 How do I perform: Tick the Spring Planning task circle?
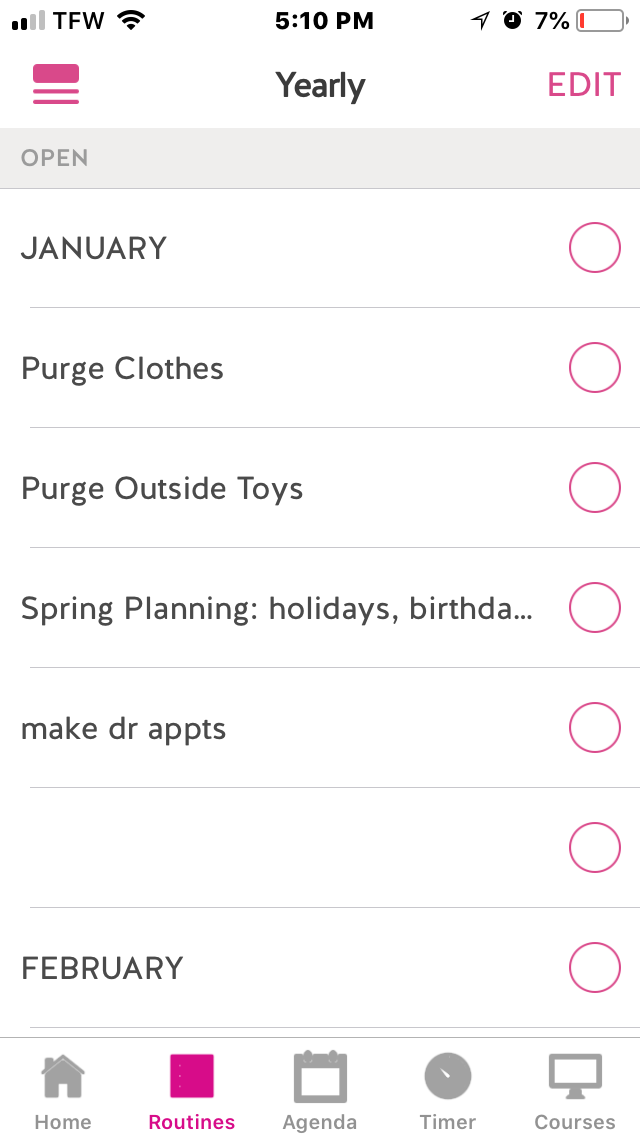[x=595, y=608]
